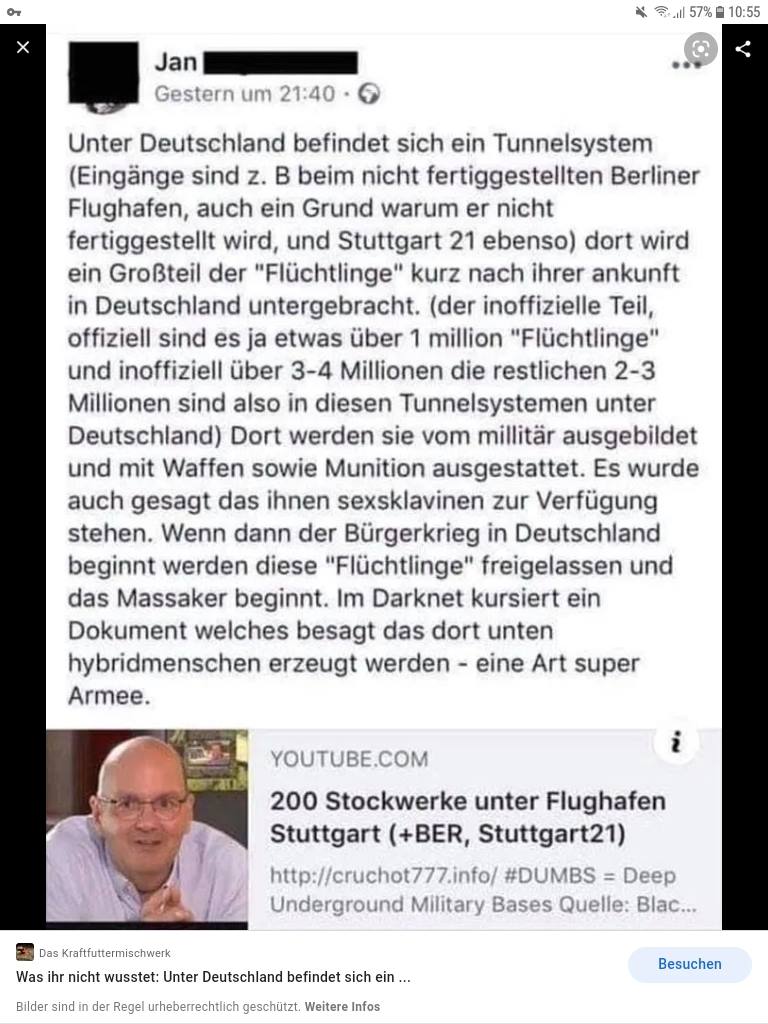Close the image viewer
The width and height of the screenshot is (768, 1024).
pos(23,48)
